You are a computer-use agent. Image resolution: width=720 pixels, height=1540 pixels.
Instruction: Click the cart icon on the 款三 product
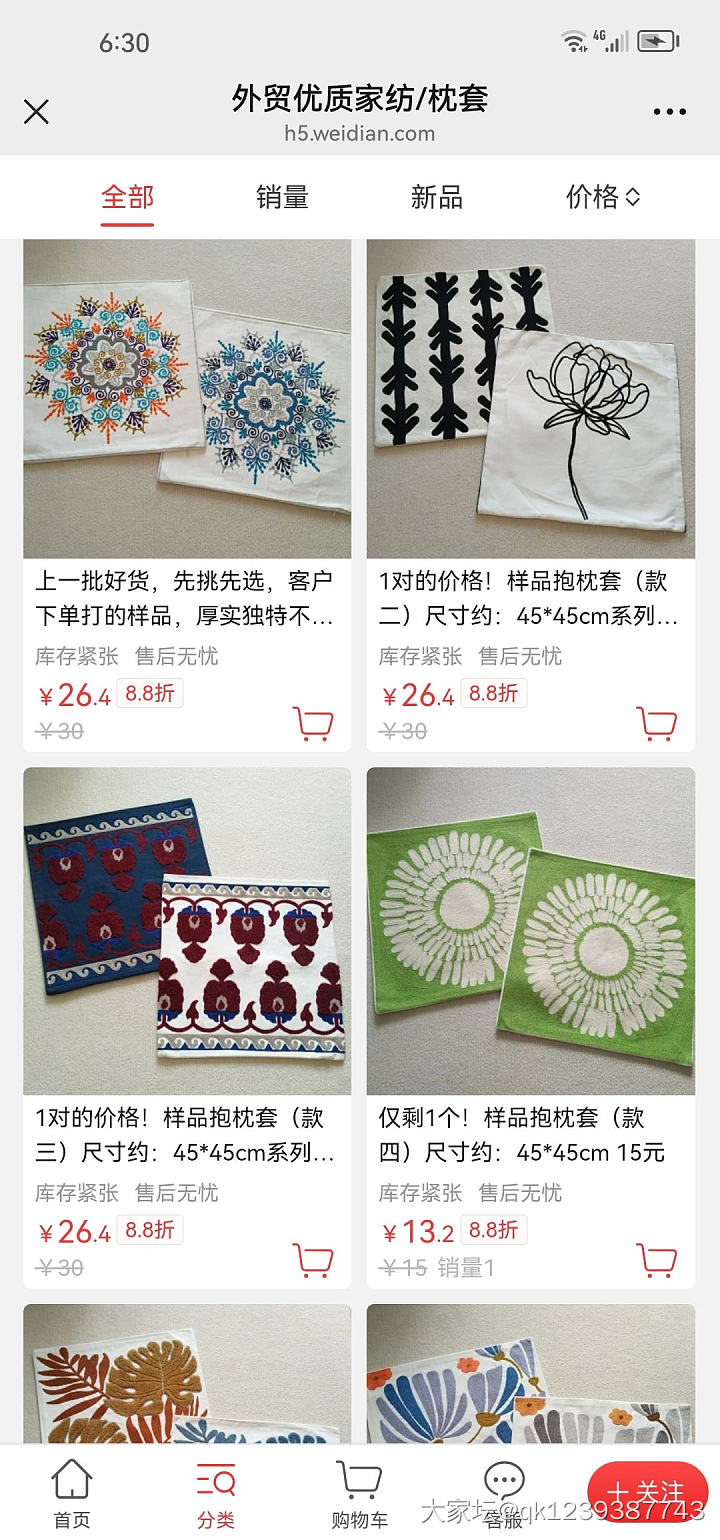click(x=313, y=1259)
